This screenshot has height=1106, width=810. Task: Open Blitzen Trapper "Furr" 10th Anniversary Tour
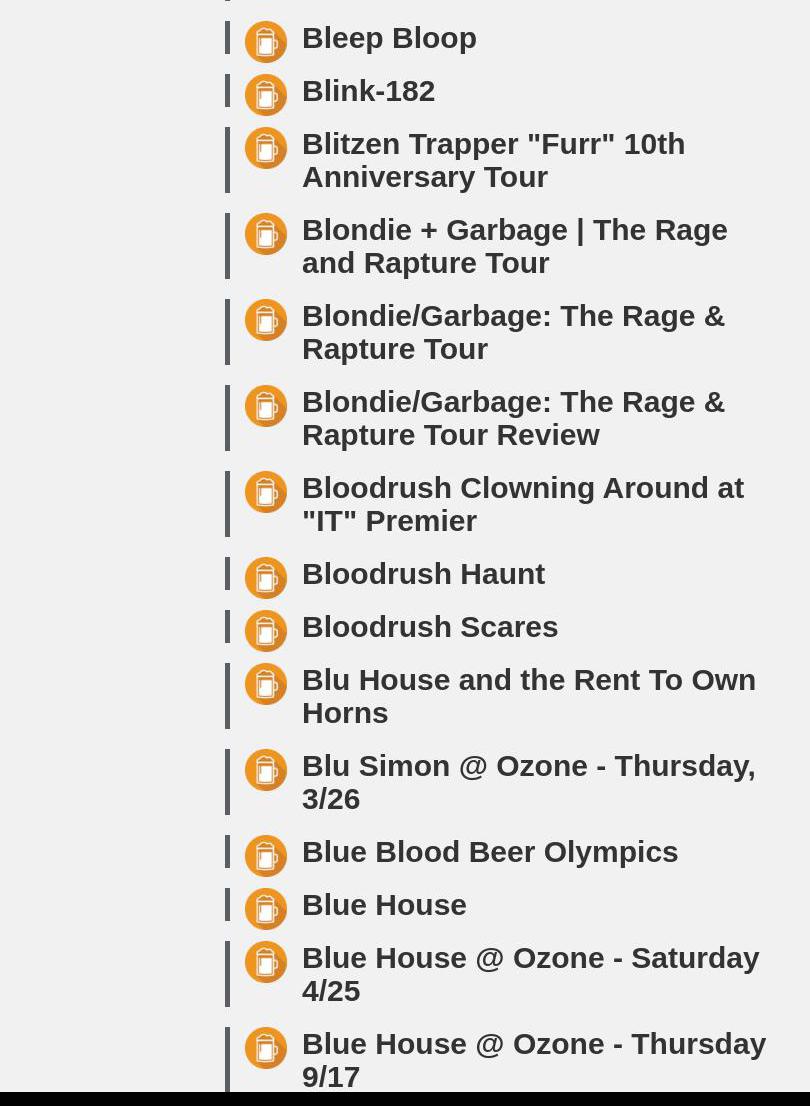point(493,160)
